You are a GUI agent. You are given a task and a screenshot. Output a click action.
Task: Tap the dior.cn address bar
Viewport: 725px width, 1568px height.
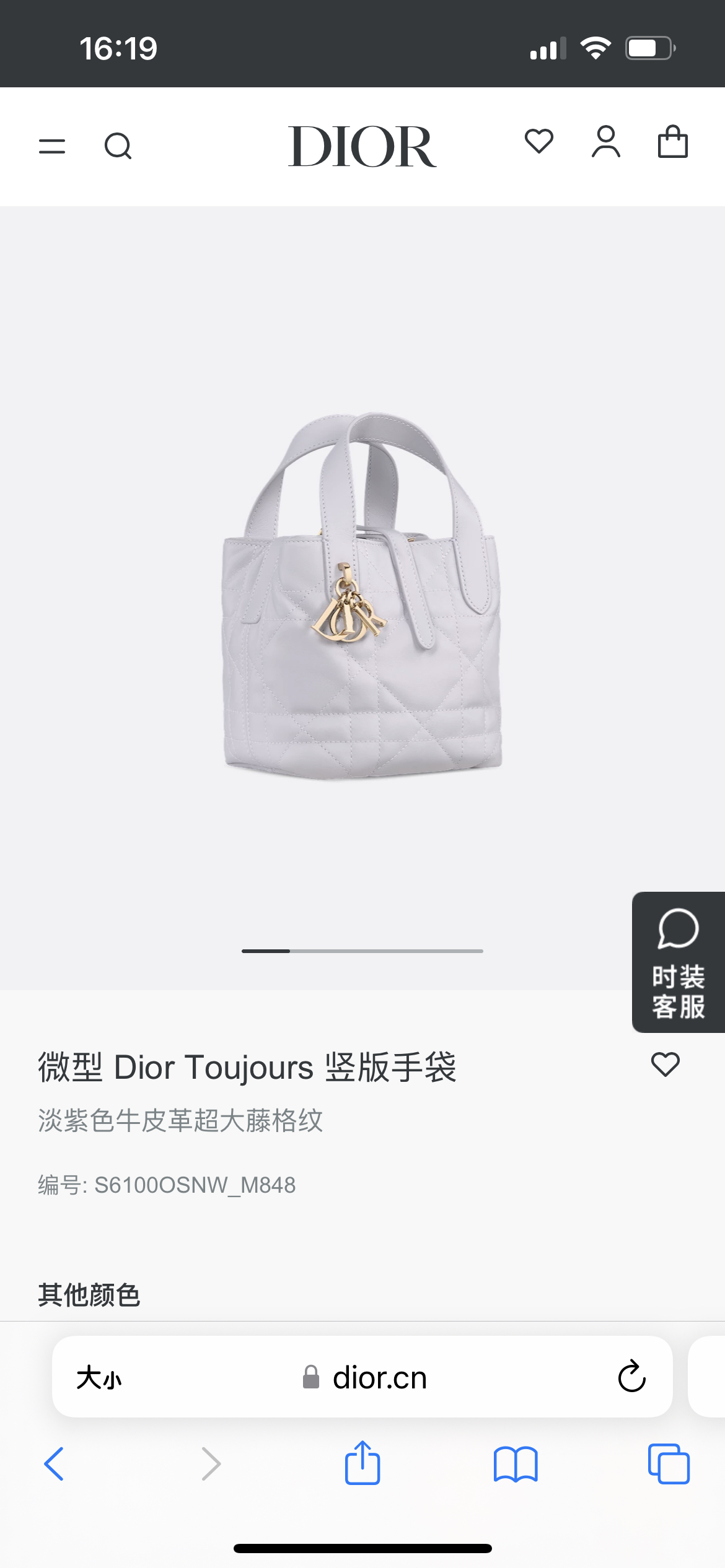[x=379, y=1378]
